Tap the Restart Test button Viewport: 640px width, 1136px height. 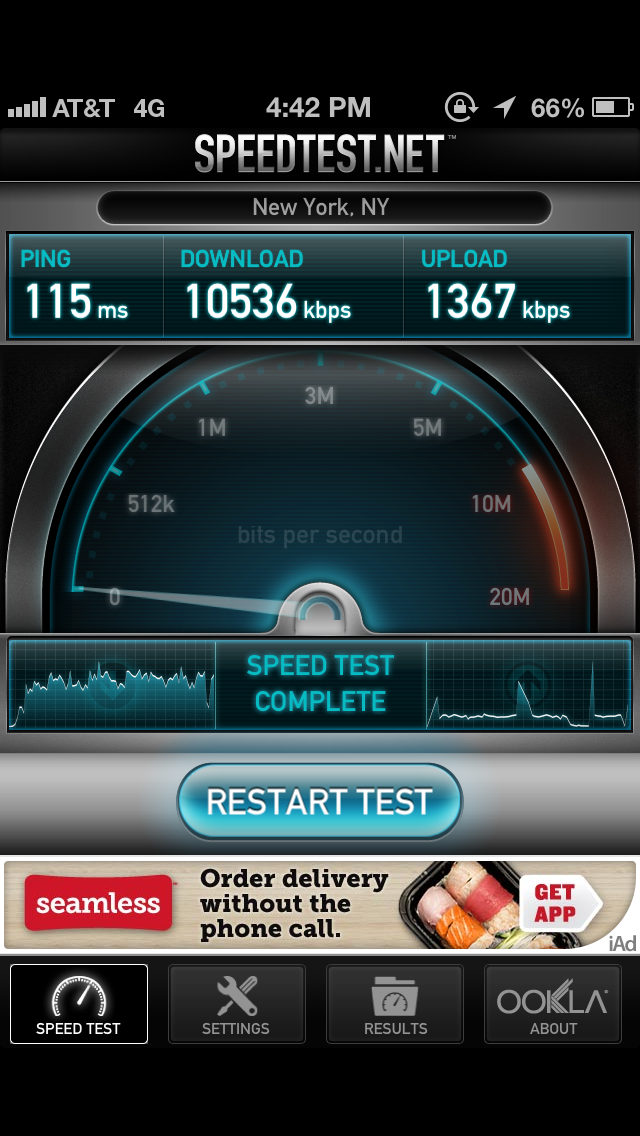pos(320,802)
